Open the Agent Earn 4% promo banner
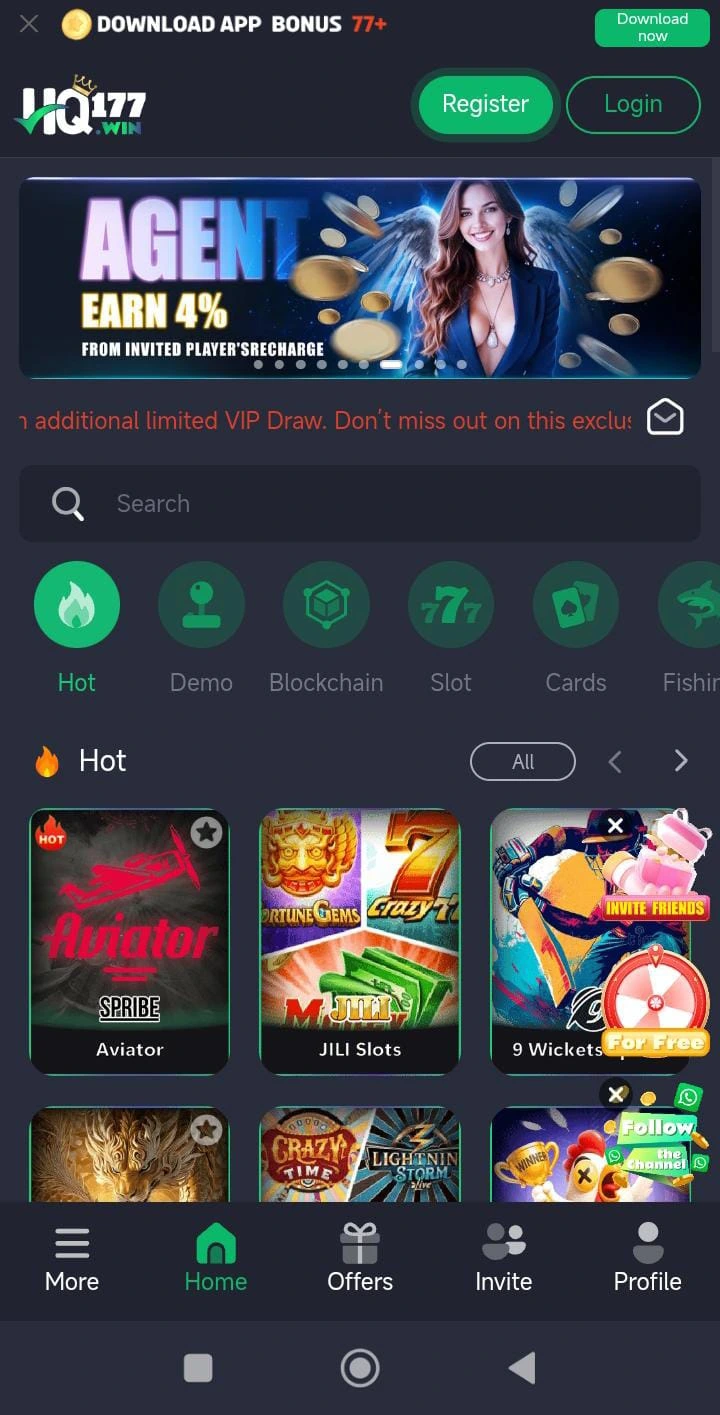The height and width of the screenshot is (1415, 720). [359, 277]
